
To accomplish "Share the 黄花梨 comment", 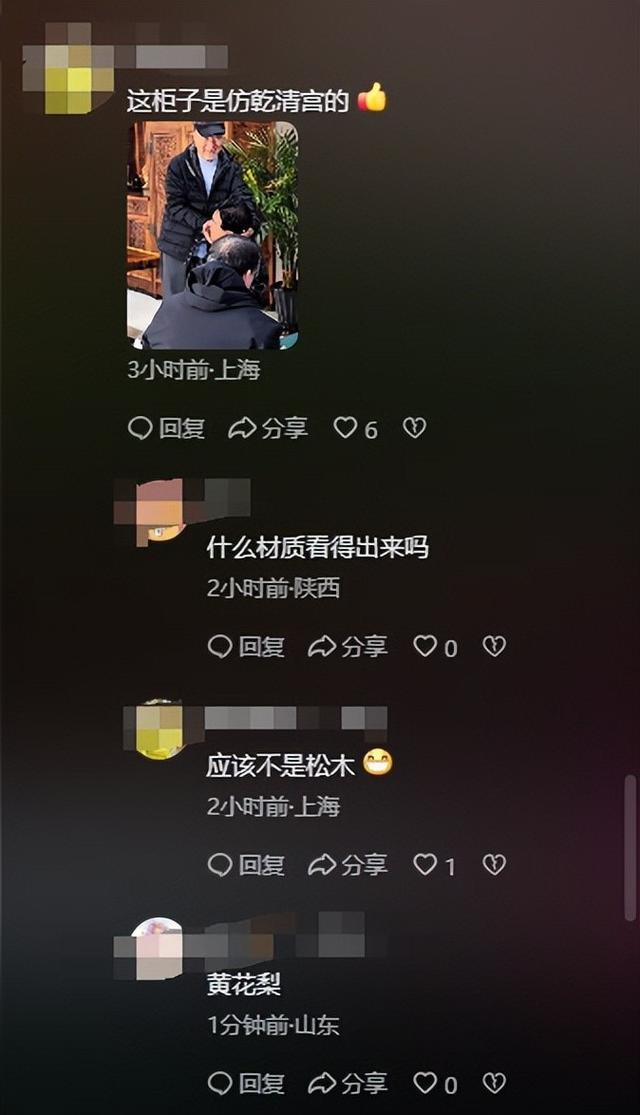I will pos(347,1083).
